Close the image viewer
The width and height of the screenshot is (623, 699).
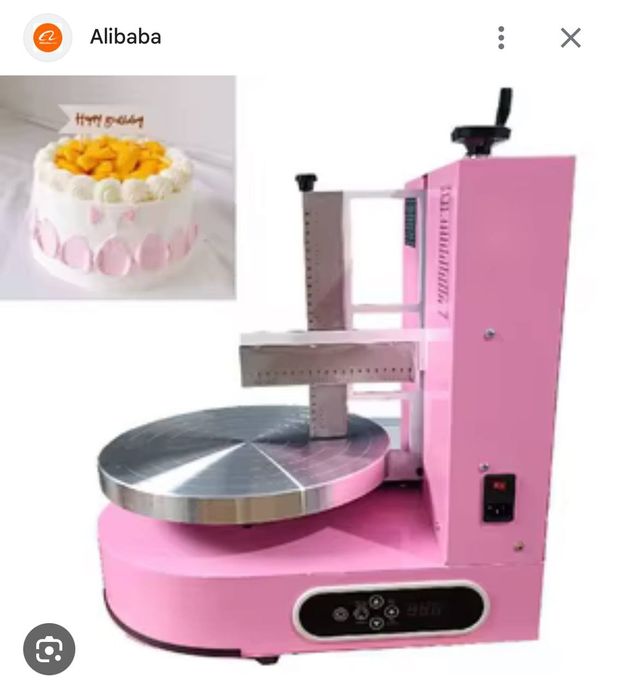click(570, 38)
